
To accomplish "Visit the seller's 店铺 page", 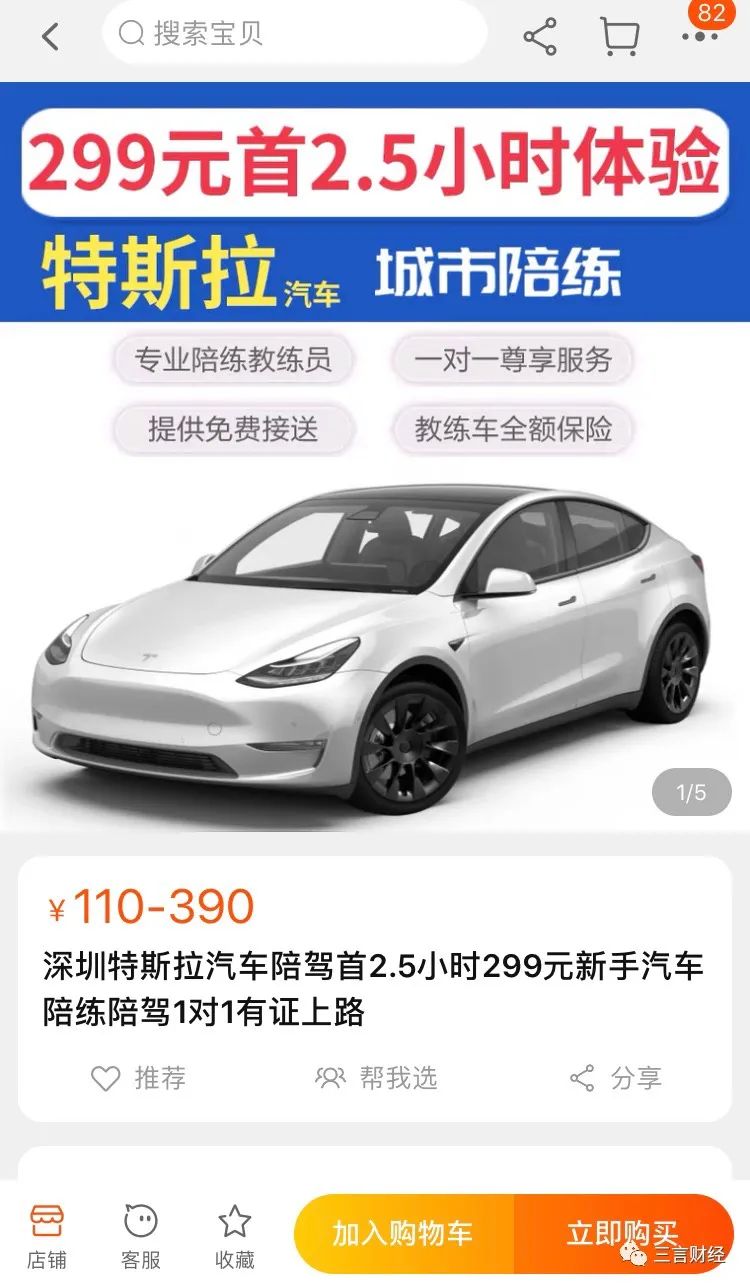I will [47, 1236].
